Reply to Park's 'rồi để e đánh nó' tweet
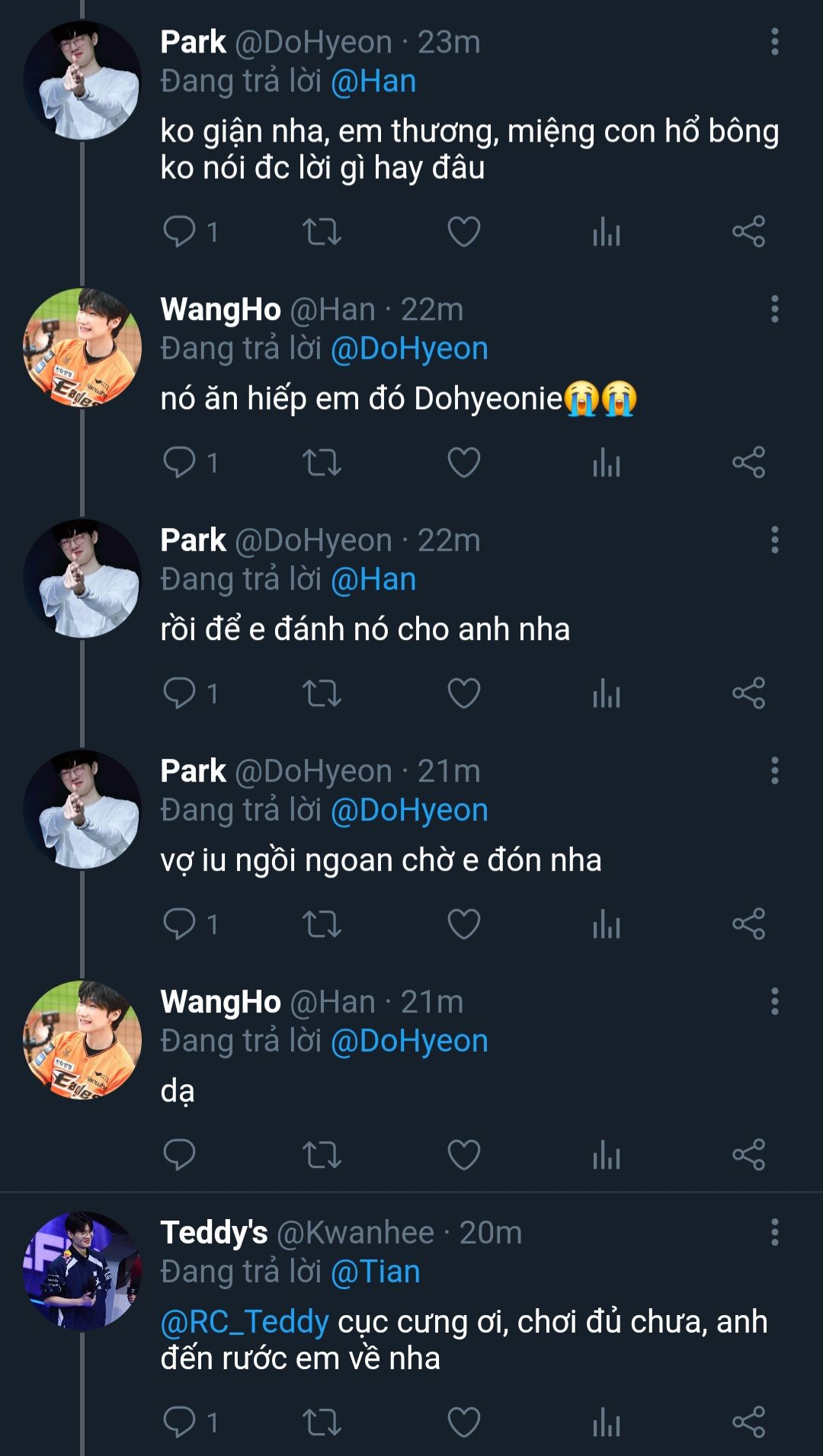This screenshot has width=823, height=1456. click(x=180, y=693)
